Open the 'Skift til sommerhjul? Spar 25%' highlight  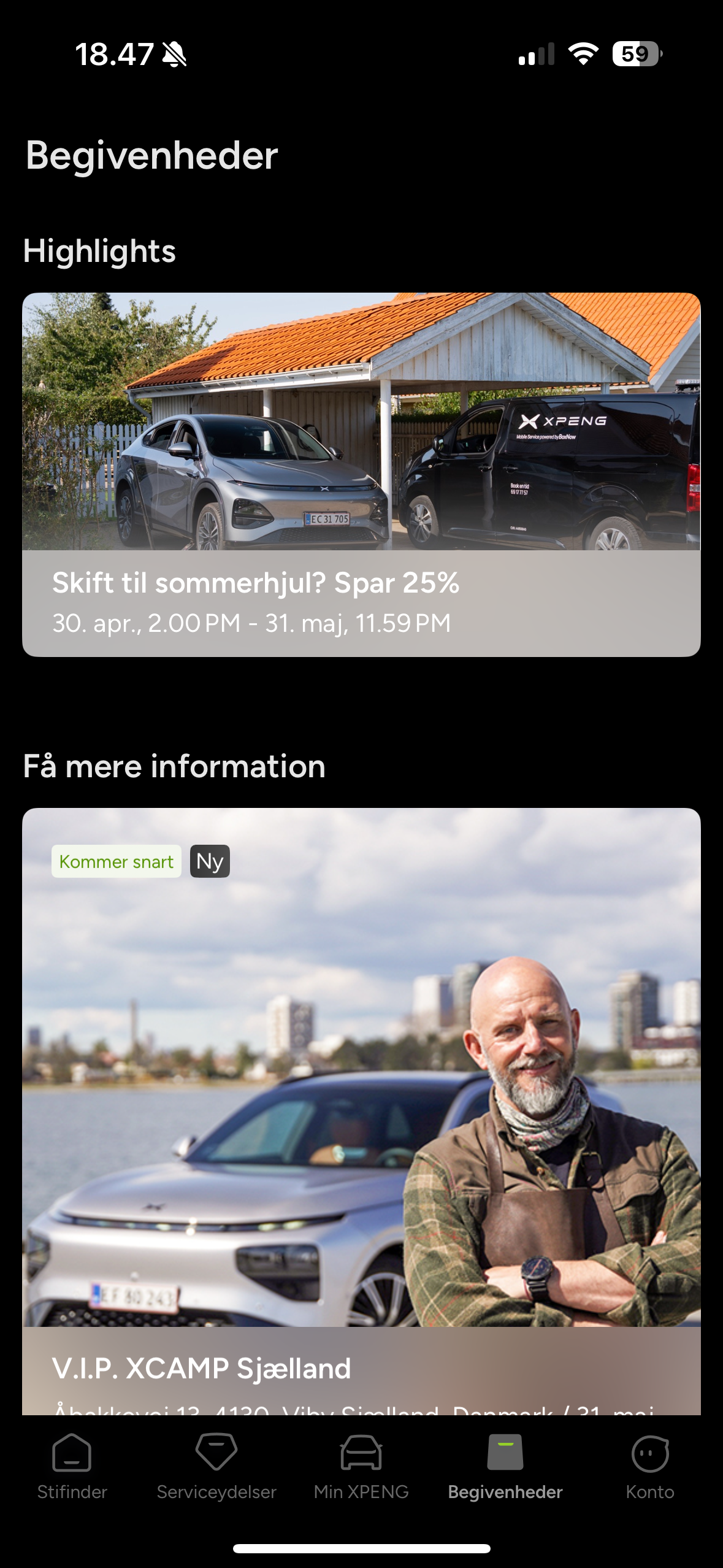click(x=361, y=474)
